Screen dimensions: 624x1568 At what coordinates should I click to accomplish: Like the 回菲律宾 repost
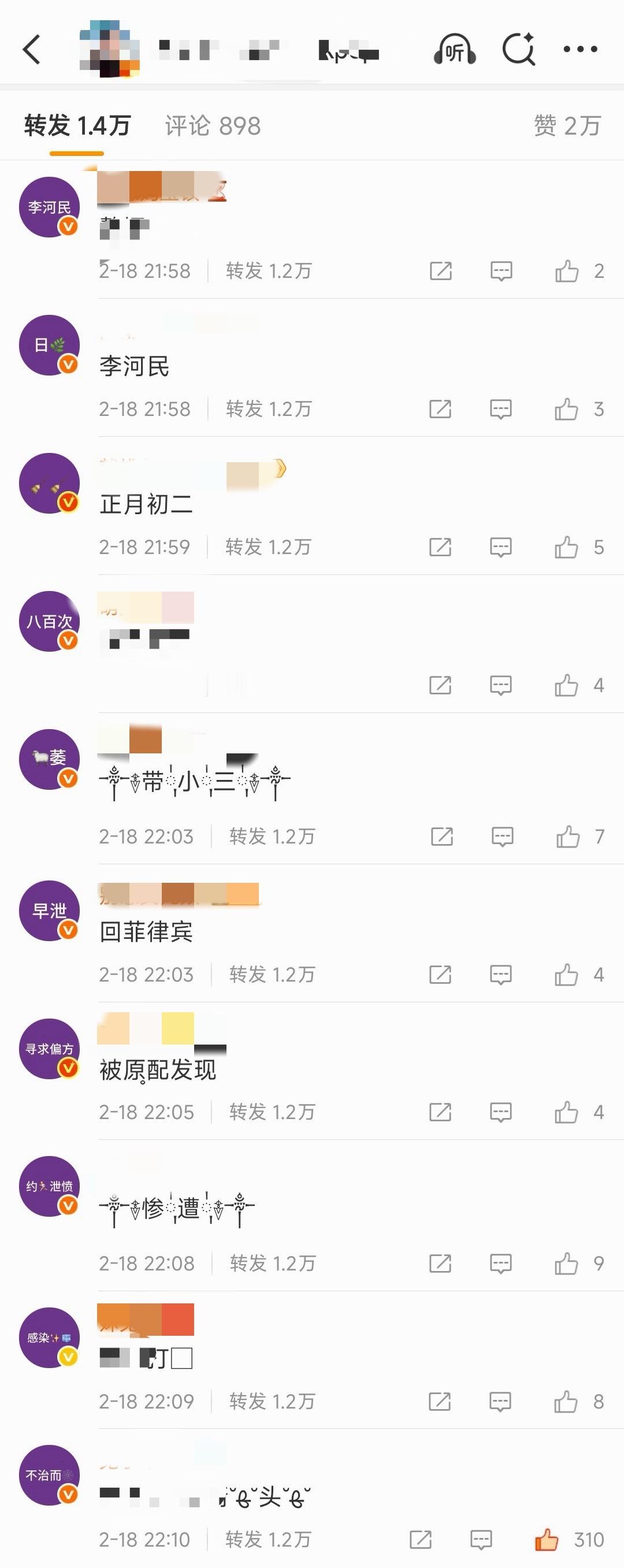[x=567, y=975]
